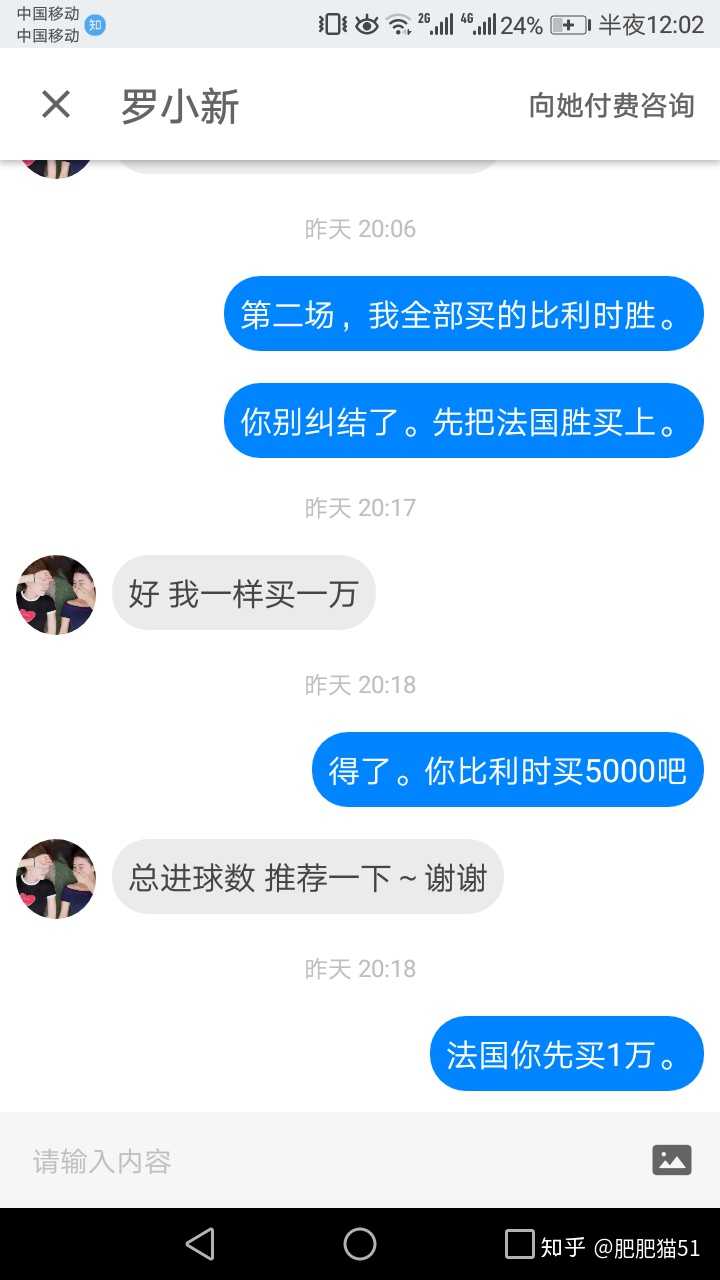This screenshot has width=720, height=1280.
Task: Tap the message bubble '法国你先买1万。'
Action: tap(566, 1053)
